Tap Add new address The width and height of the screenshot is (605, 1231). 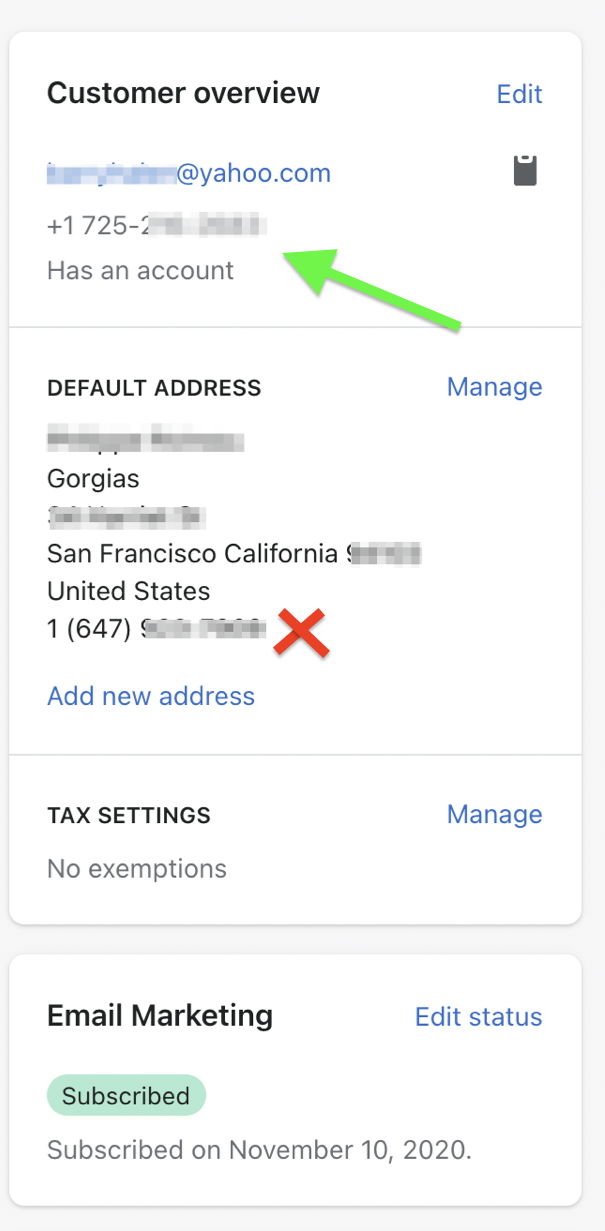151,696
